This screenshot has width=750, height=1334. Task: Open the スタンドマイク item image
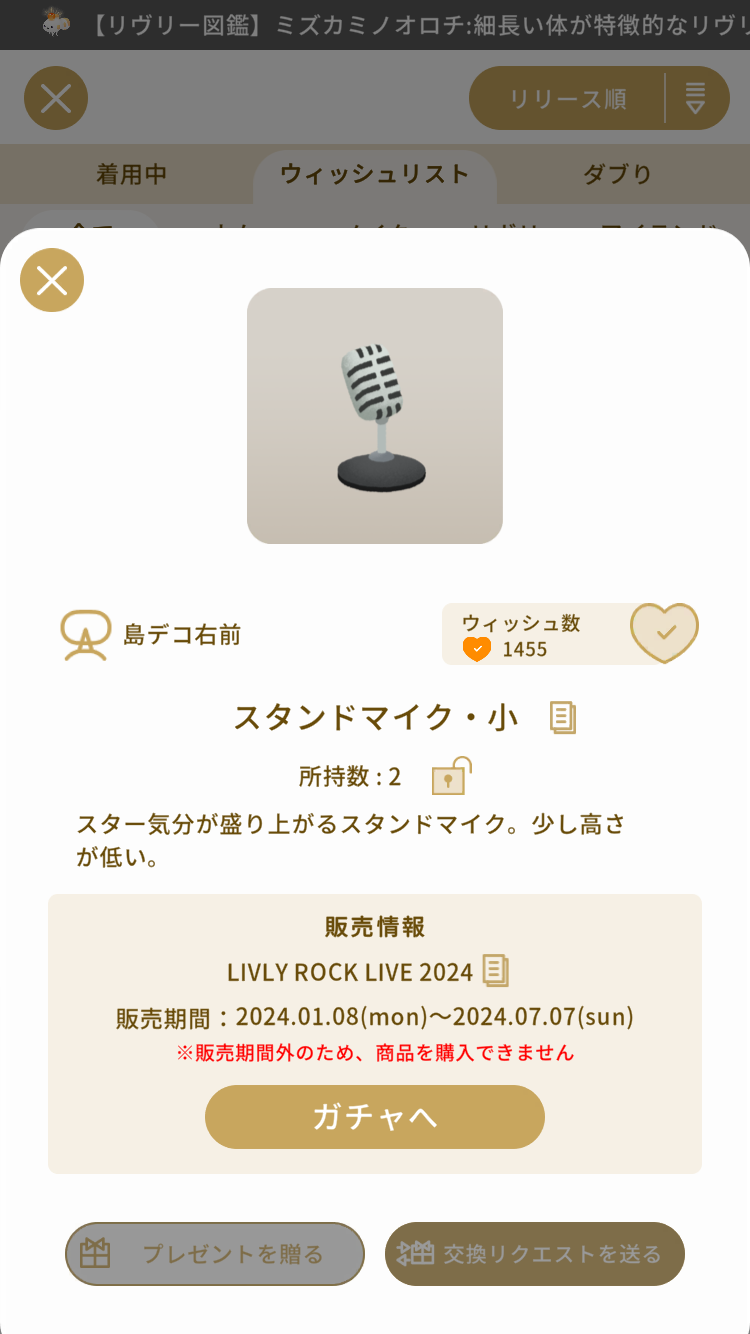point(375,416)
